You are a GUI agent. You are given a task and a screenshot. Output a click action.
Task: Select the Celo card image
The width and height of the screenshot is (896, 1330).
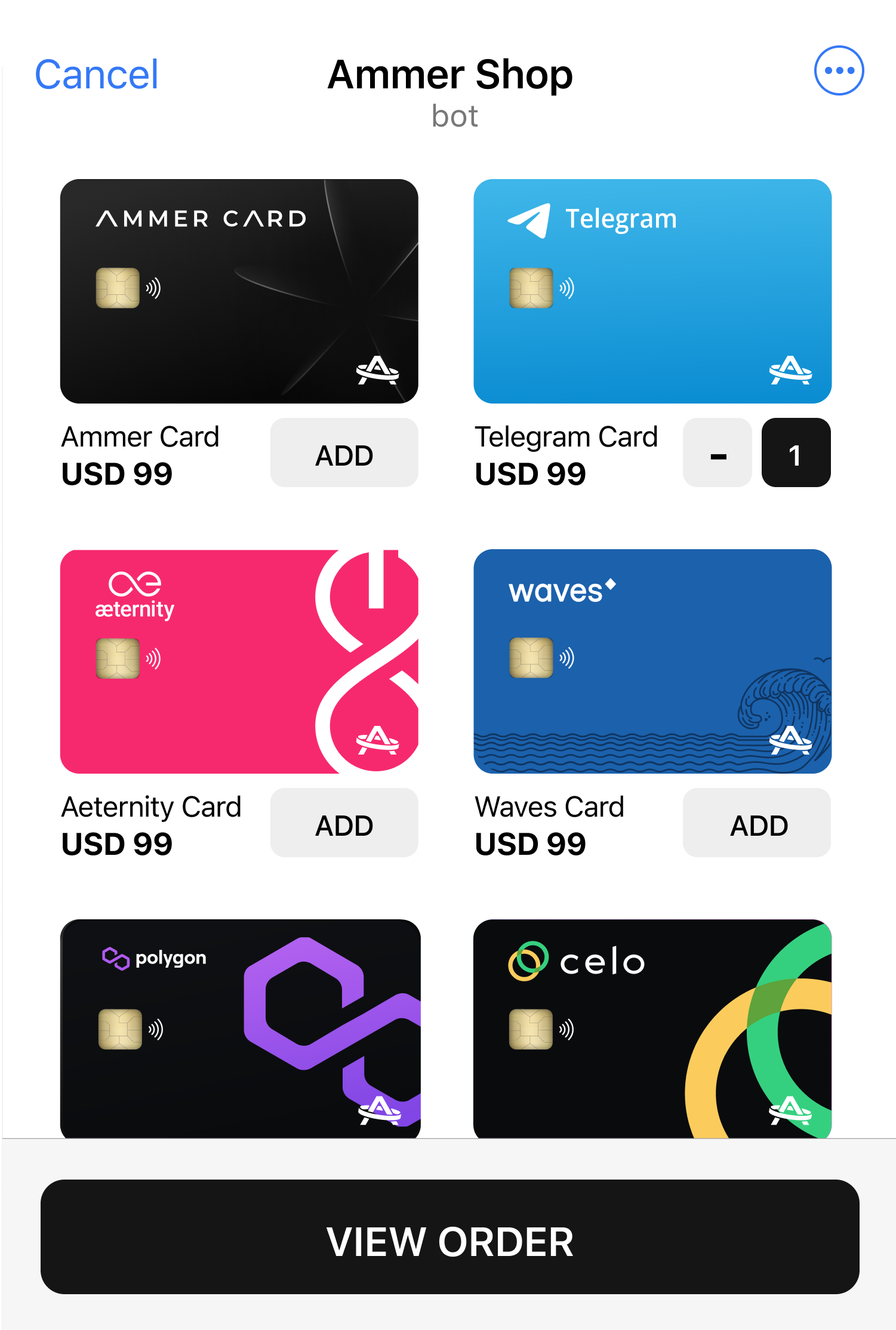coord(652,1028)
